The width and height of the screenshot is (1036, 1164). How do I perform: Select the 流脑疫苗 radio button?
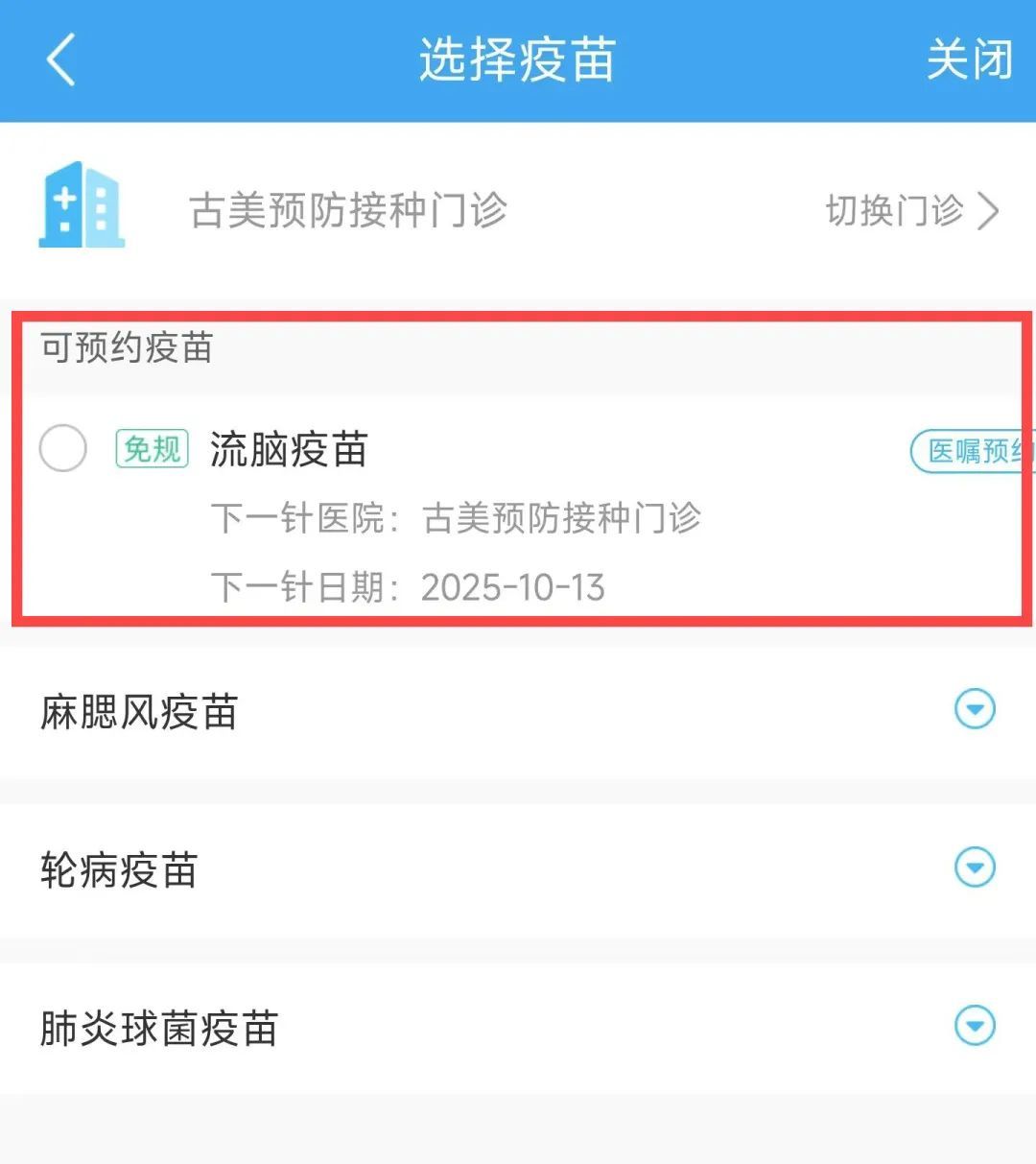63,448
